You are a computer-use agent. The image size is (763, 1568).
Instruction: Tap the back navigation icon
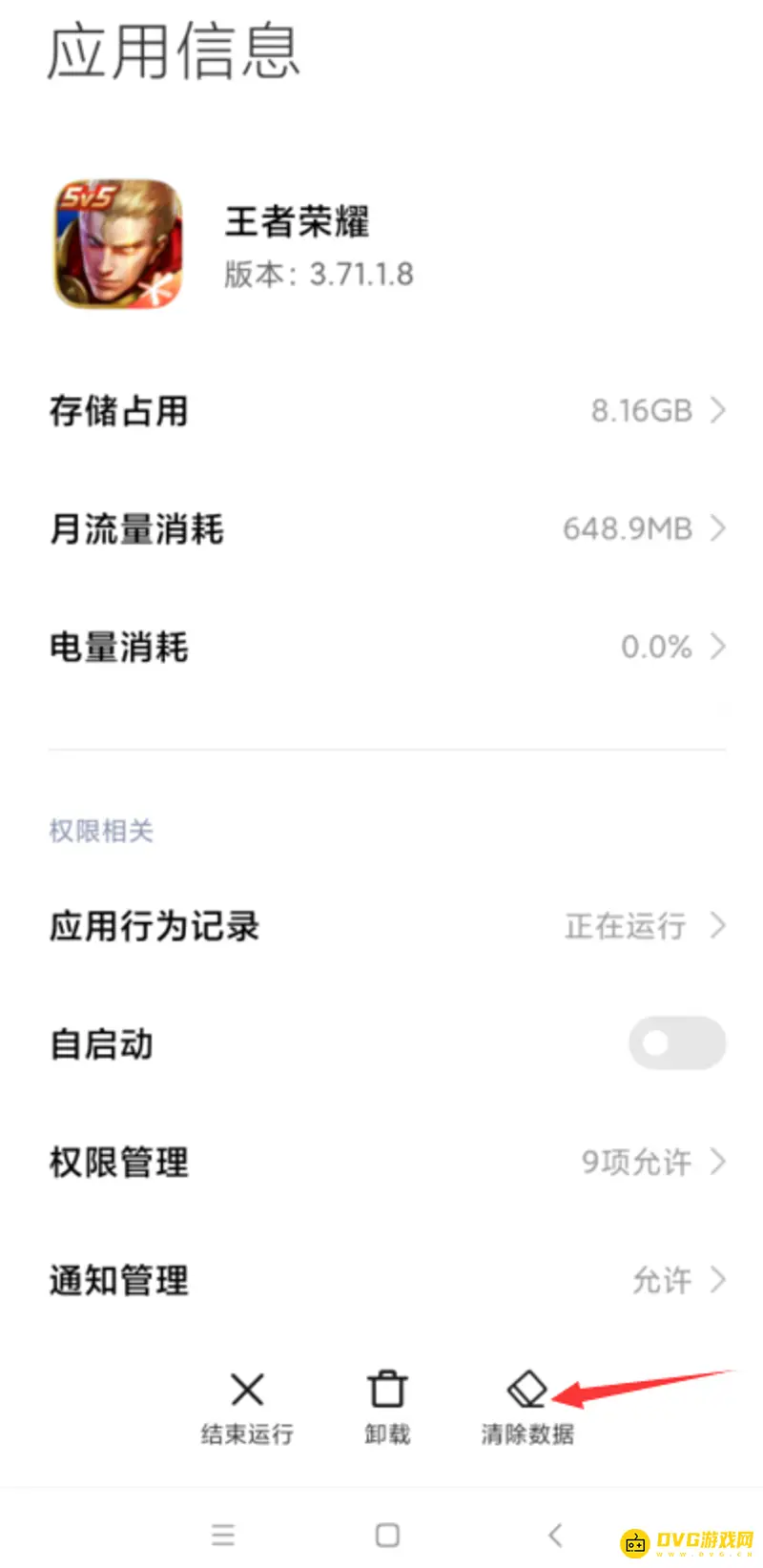point(554,1535)
